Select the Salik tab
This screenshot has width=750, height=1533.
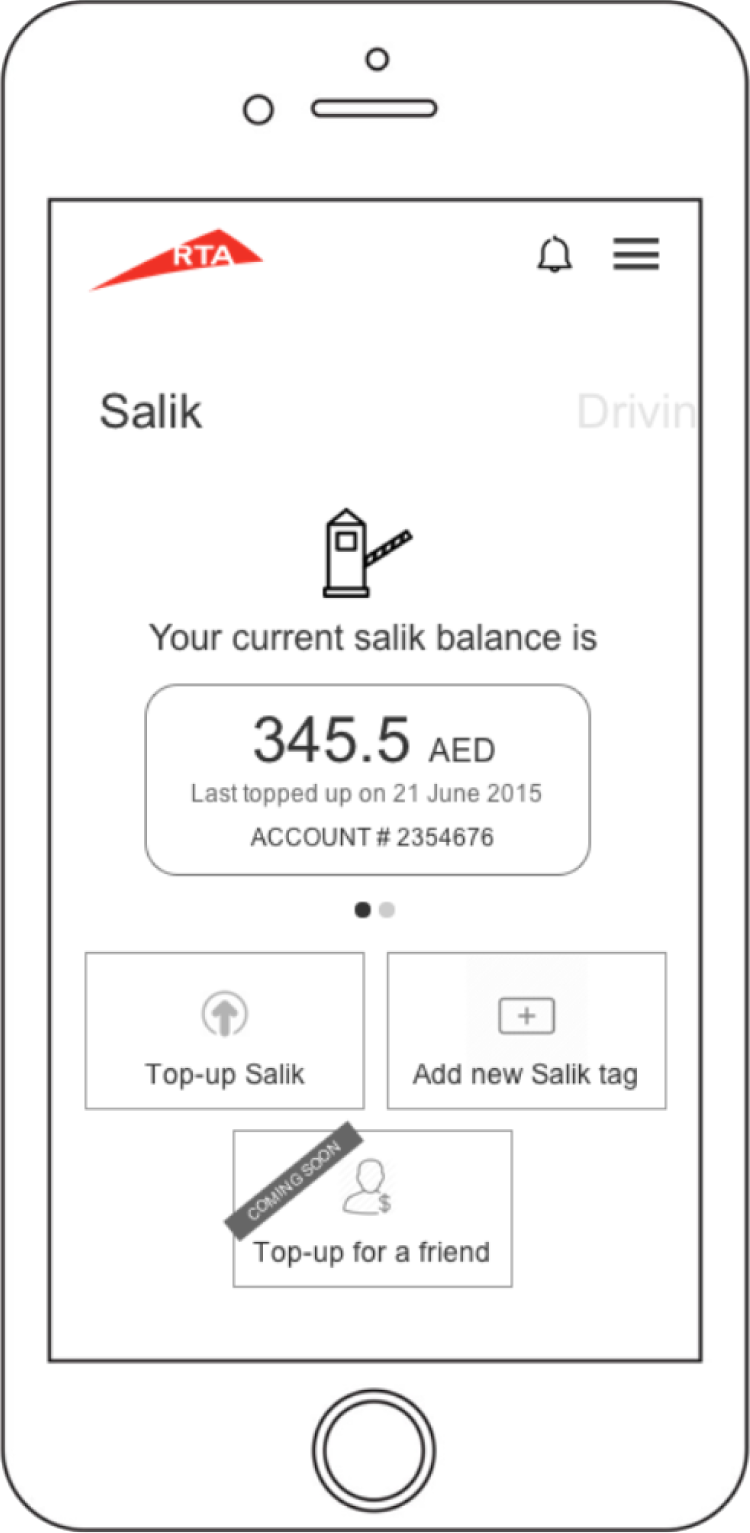[151, 412]
